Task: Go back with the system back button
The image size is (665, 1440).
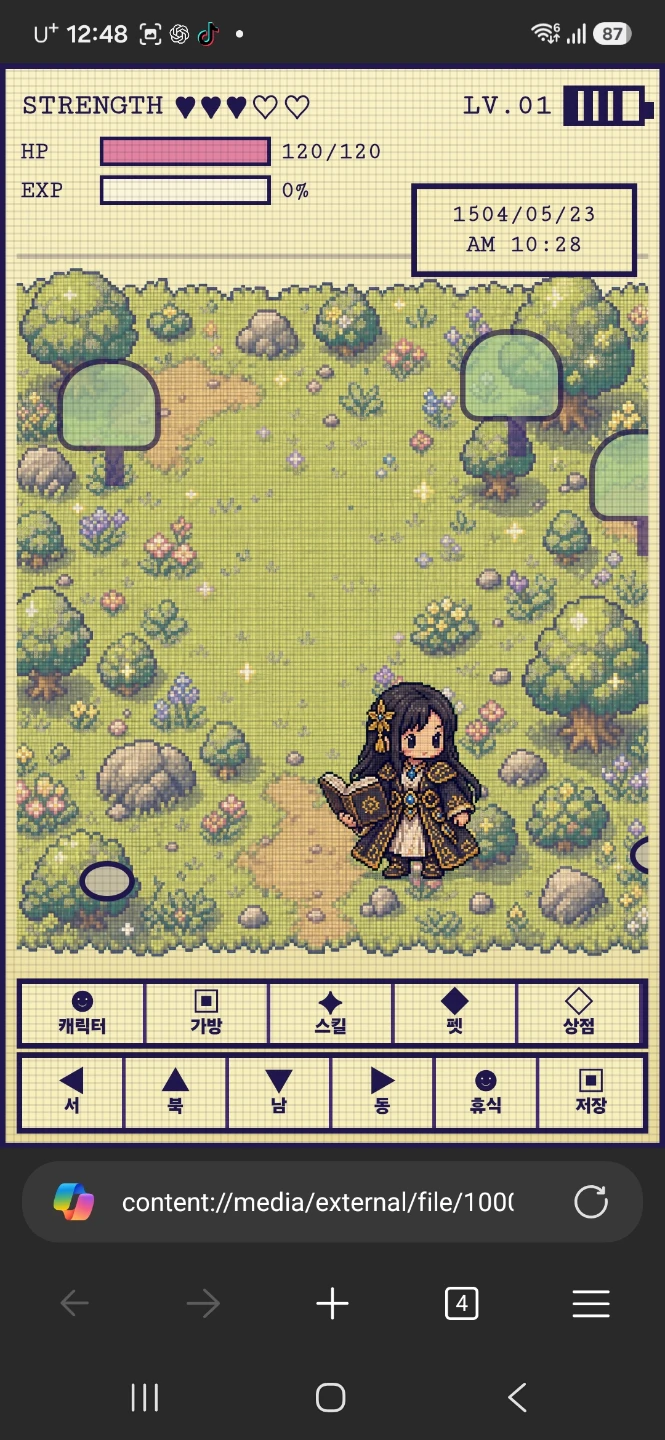Action: (x=517, y=1397)
